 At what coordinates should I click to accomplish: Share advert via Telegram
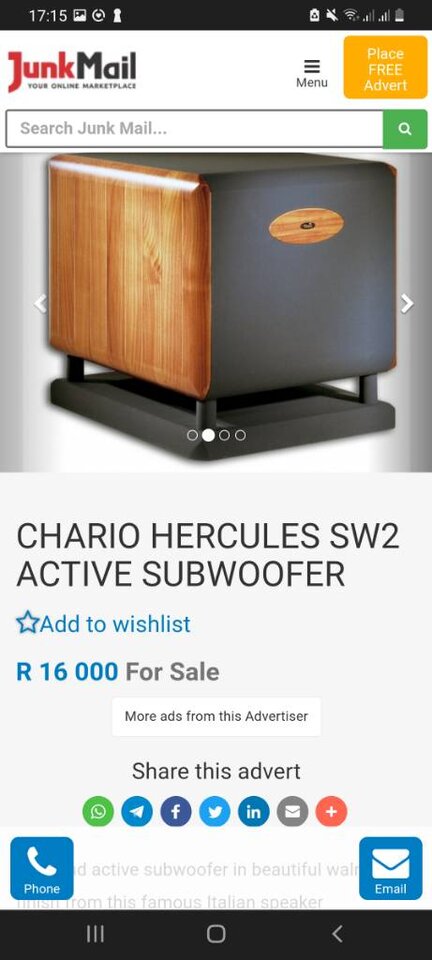[x=137, y=812]
